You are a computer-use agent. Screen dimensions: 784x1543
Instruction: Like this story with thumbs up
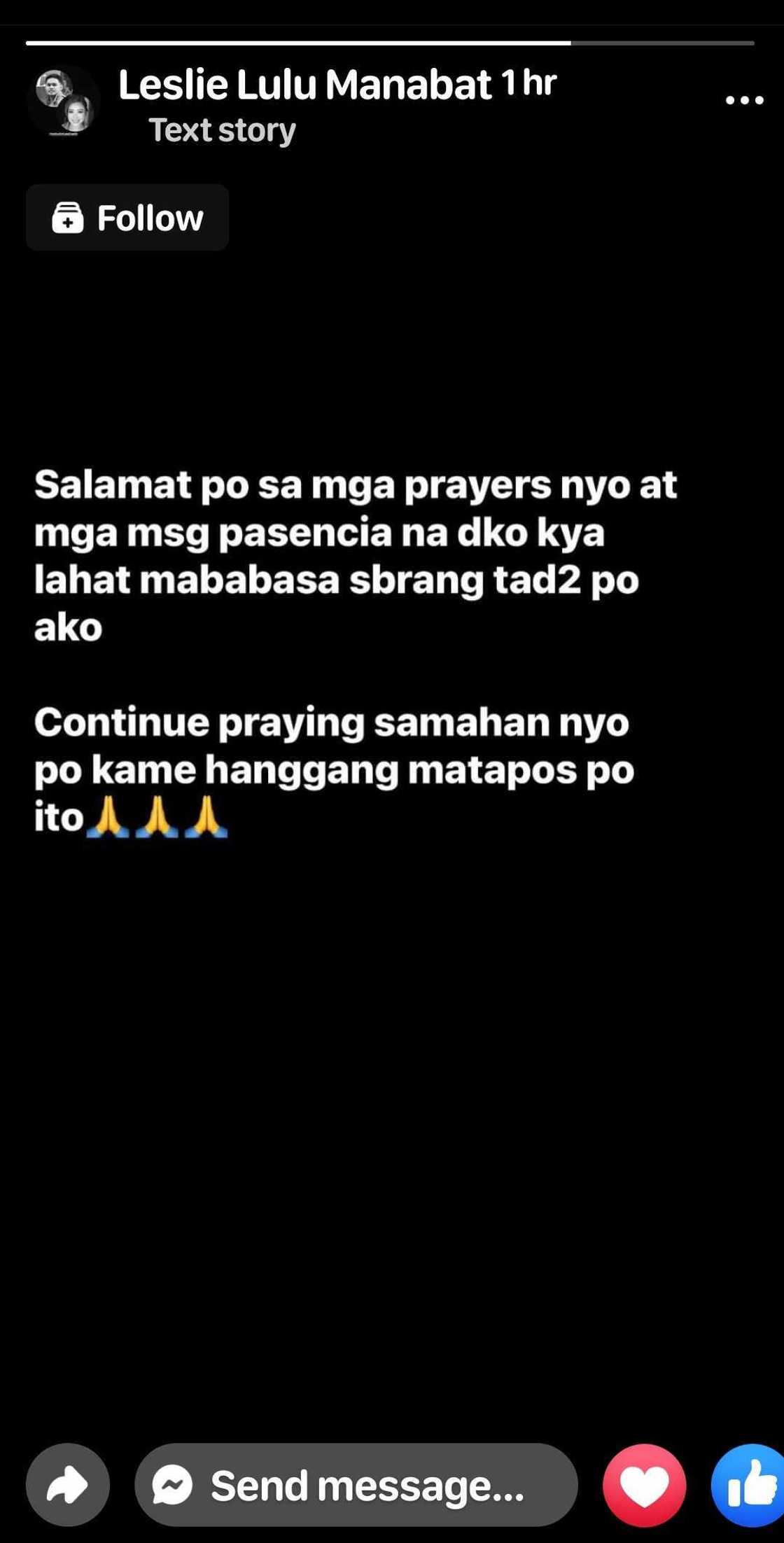point(749,1485)
